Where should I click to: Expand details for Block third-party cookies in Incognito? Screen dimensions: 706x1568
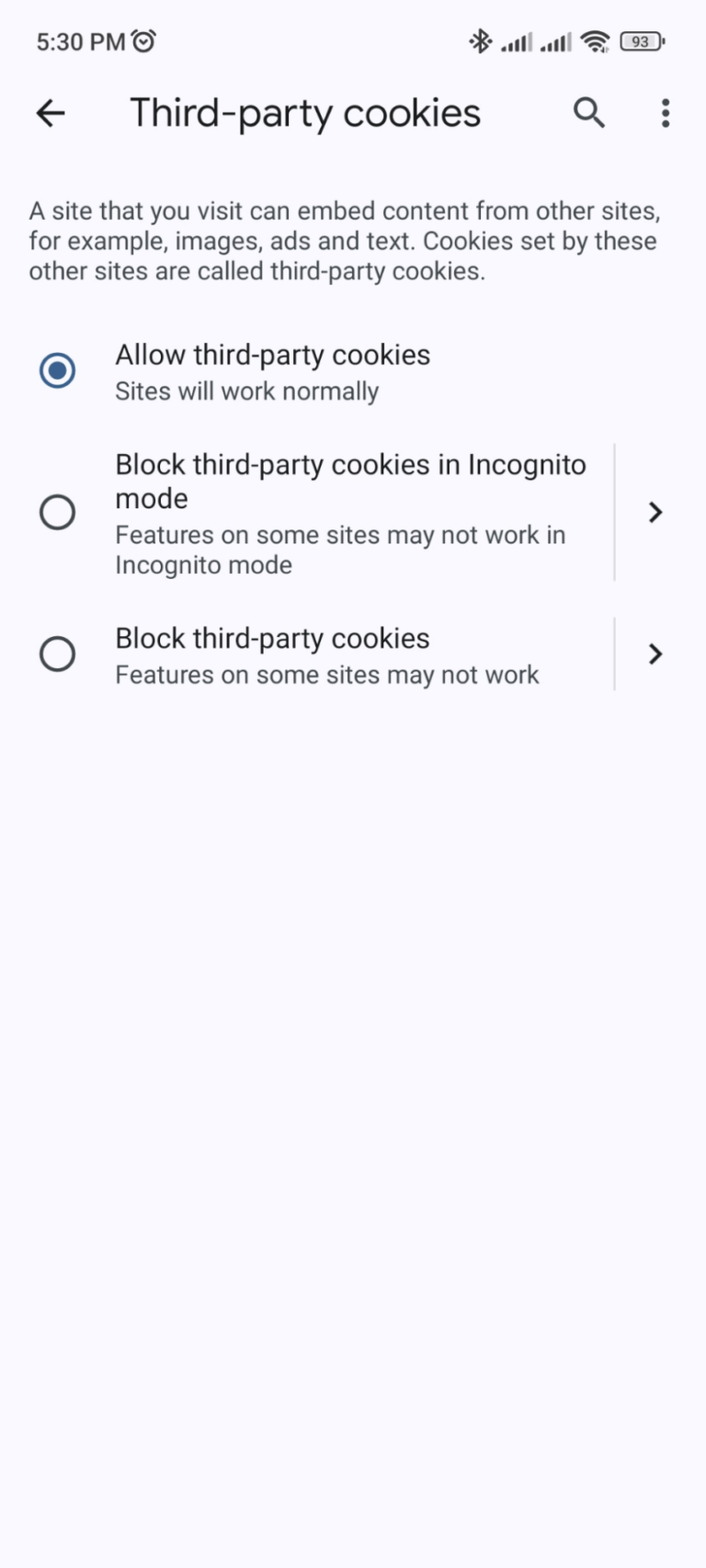pyautogui.click(x=655, y=512)
